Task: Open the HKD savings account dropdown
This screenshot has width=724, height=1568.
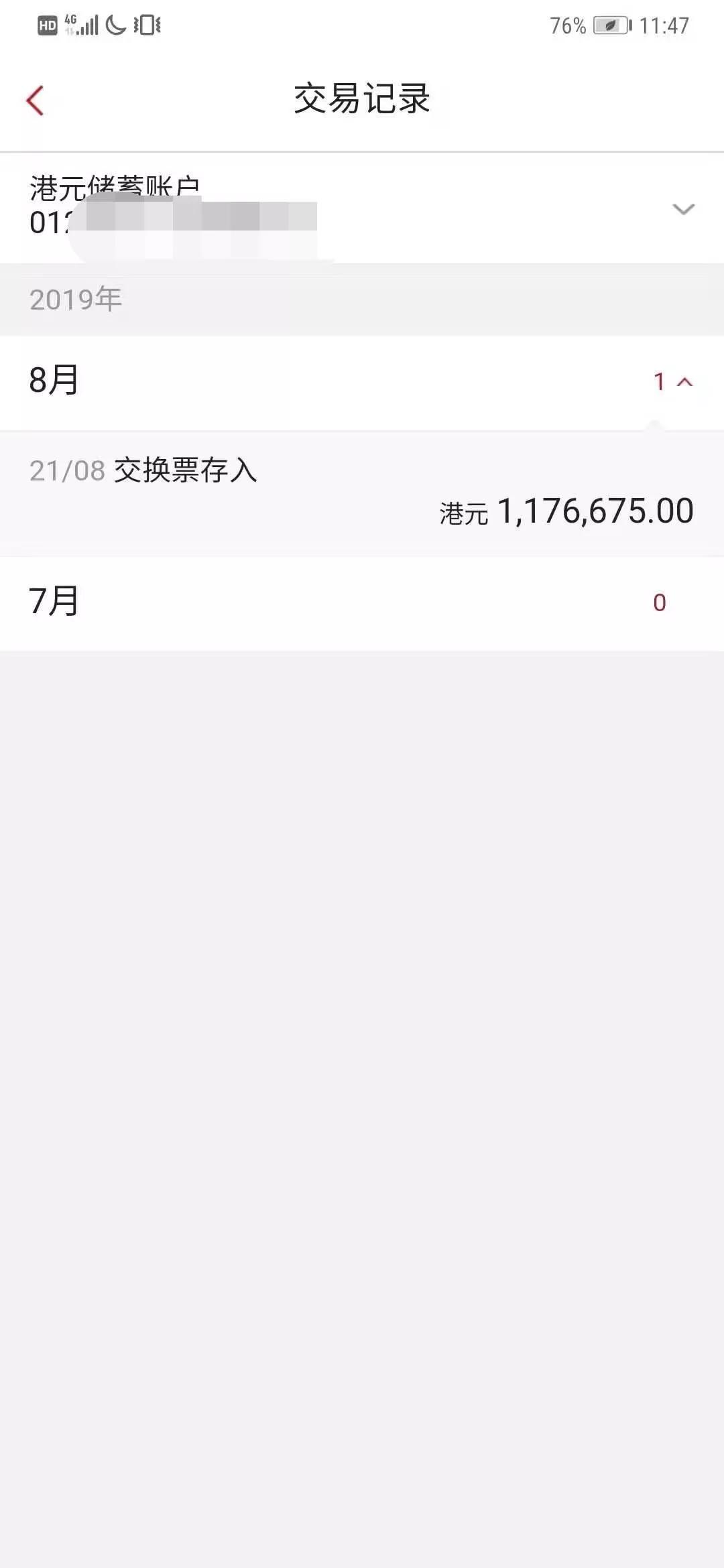Action: (x=362, y=208)
